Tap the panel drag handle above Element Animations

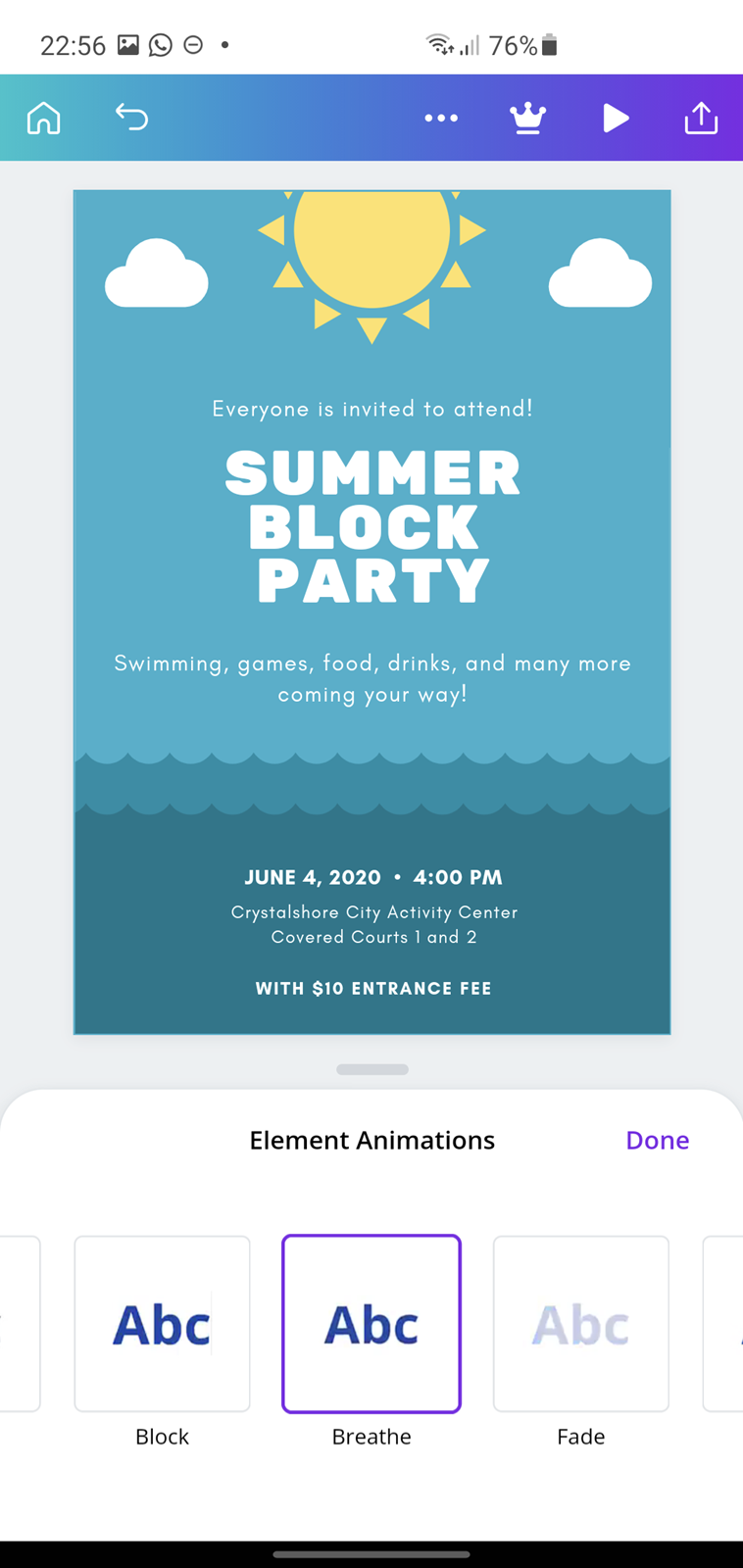[372, 1069]
